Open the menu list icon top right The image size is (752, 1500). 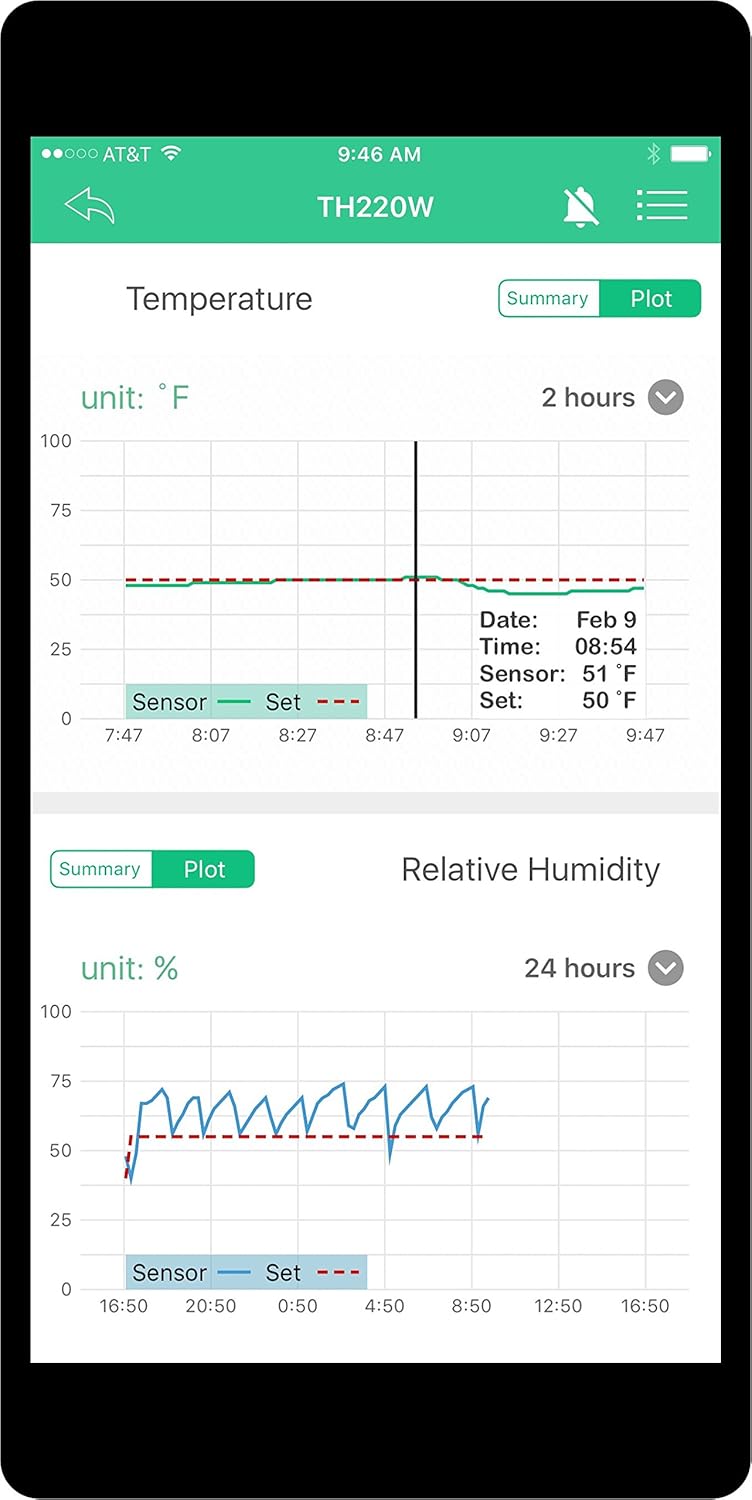click(x=663, y=203)
